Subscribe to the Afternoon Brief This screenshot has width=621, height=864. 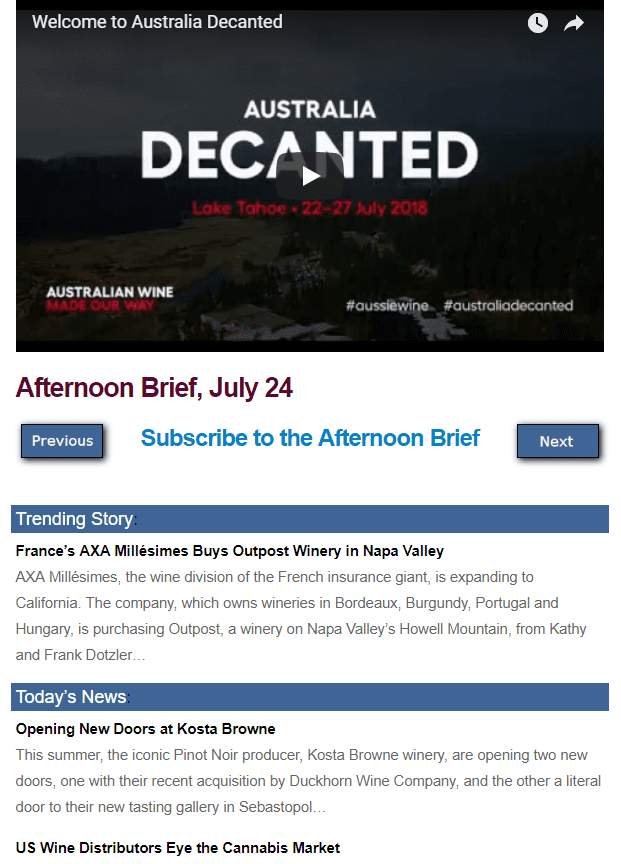(x=310, y=438)
